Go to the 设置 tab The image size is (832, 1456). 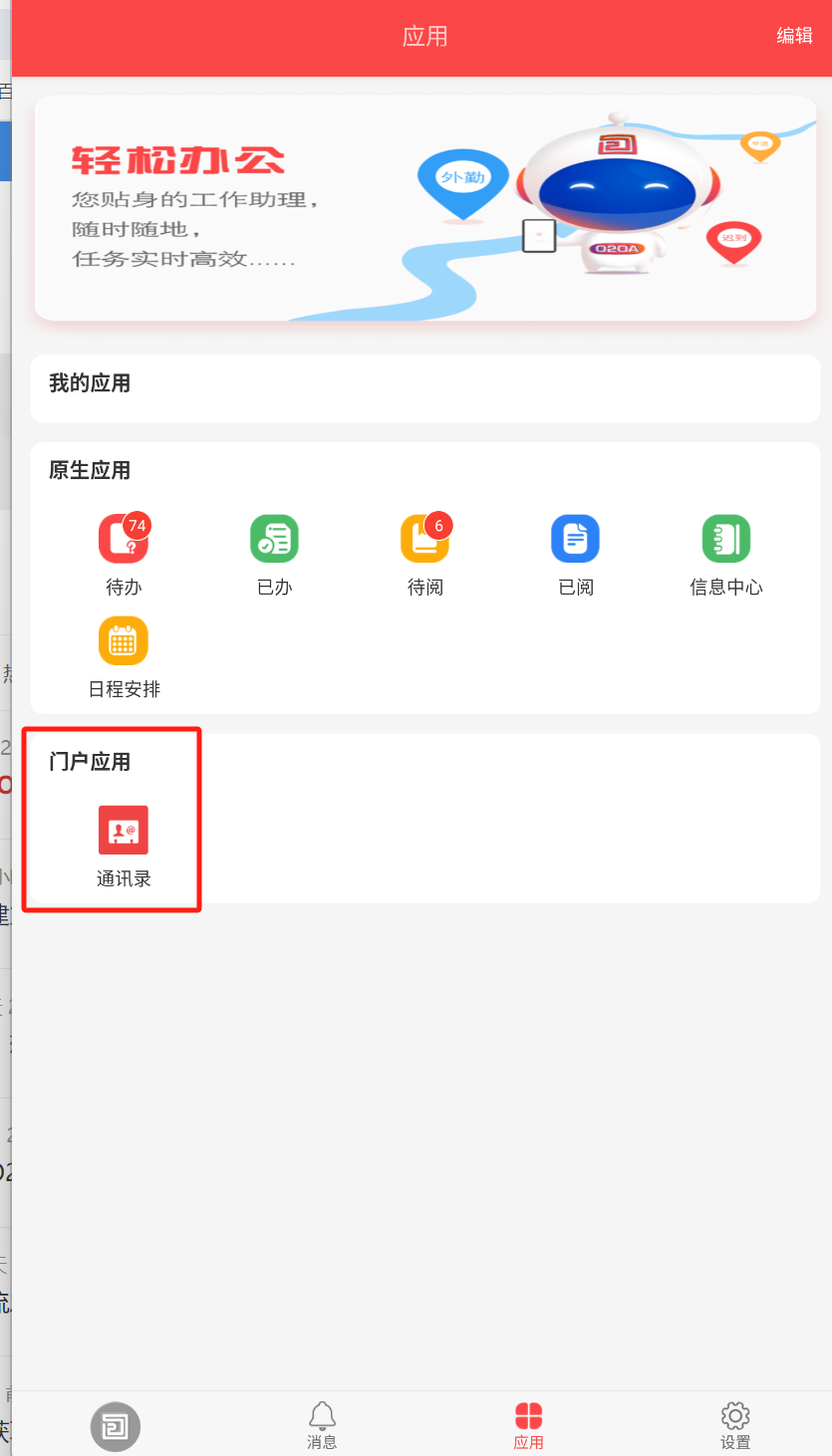735,1424
